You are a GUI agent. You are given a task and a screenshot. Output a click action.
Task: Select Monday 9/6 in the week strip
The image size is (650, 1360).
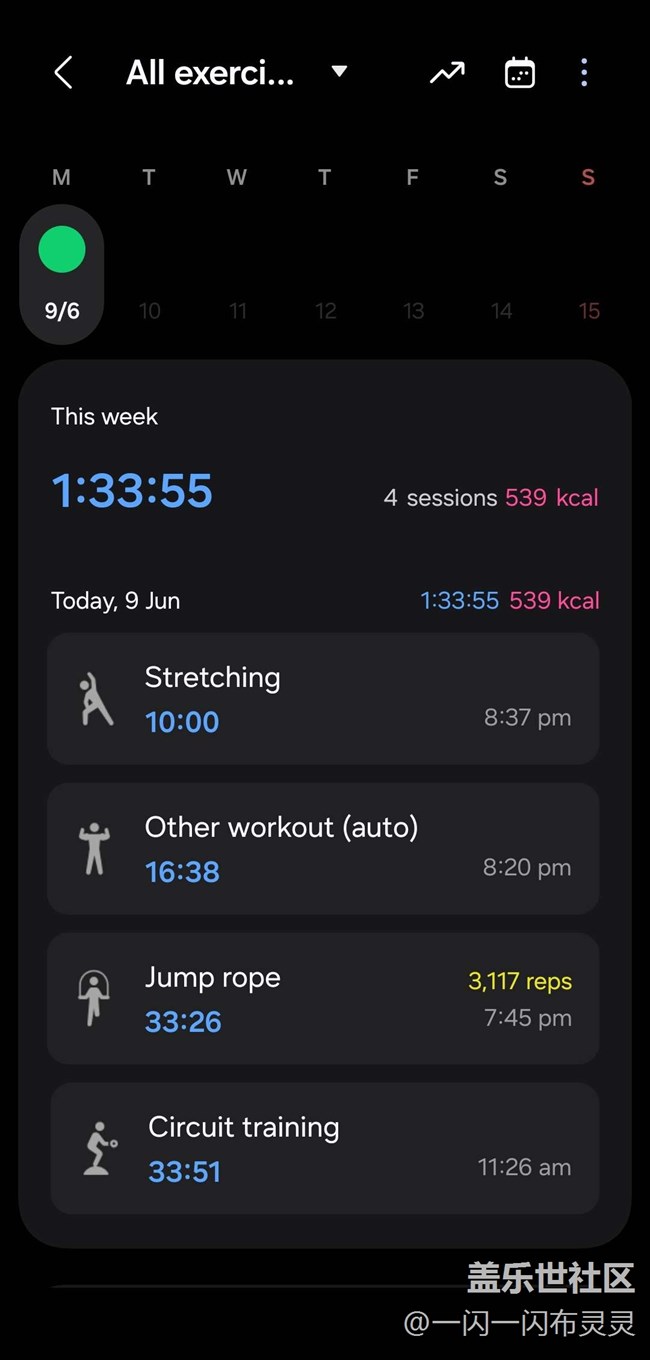62,274
